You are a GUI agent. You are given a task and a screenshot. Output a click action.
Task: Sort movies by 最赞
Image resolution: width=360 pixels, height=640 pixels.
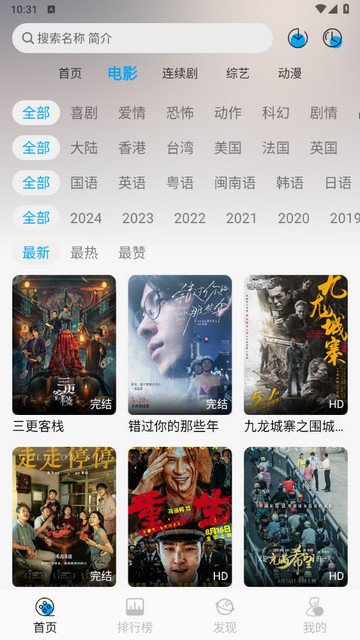132,253
